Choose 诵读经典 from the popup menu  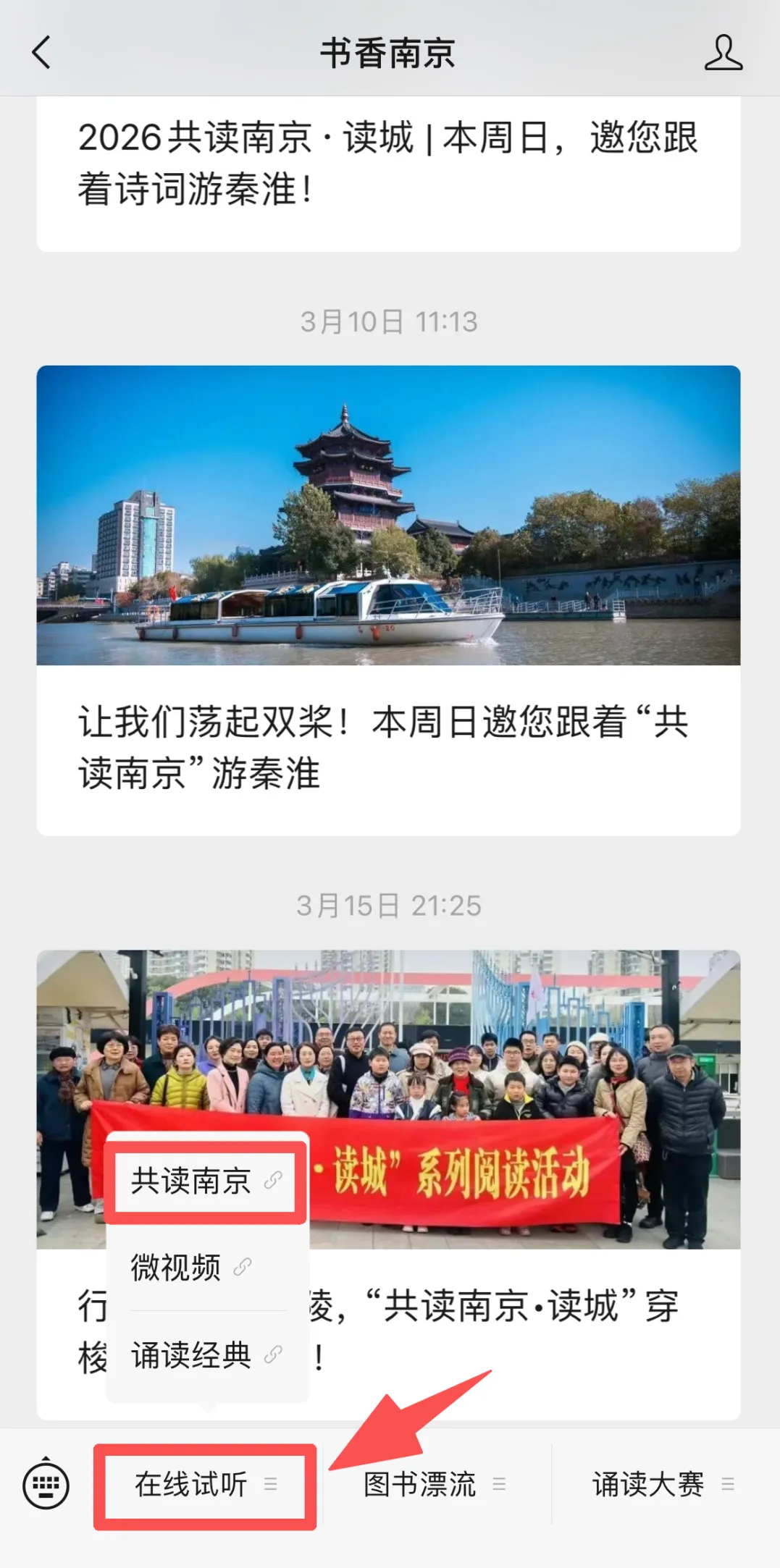(206, 1354)
